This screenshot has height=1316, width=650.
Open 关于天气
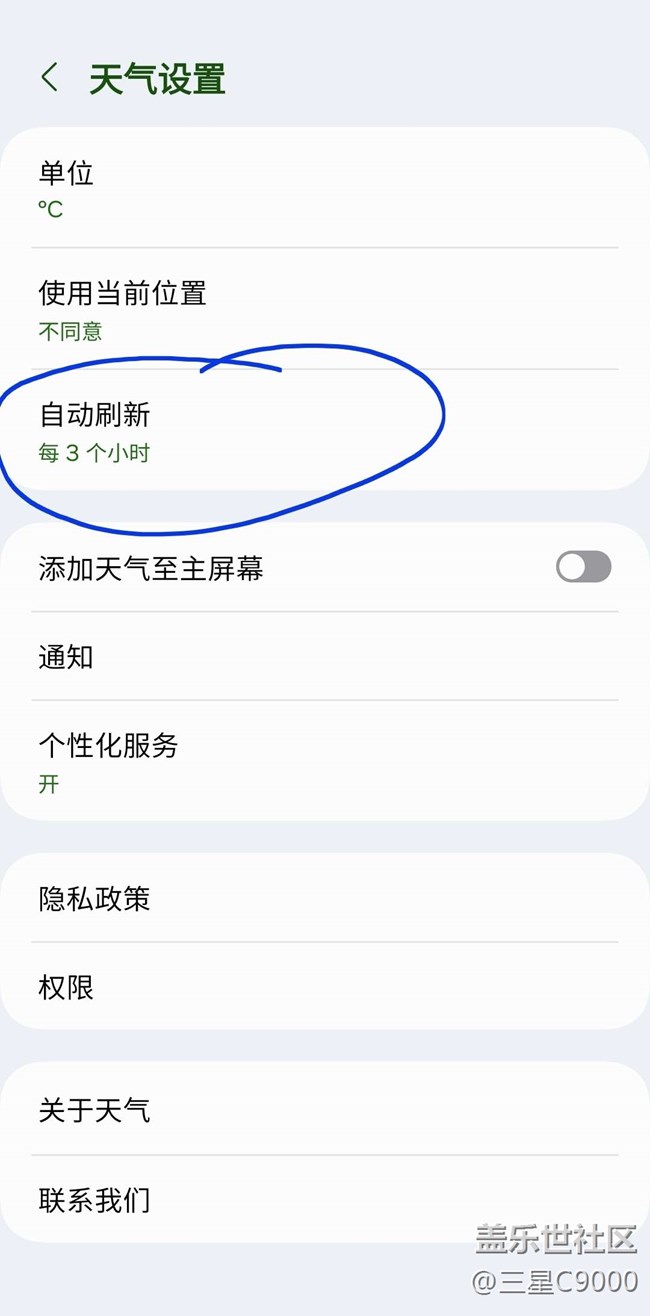click(x=325, y=1109)
